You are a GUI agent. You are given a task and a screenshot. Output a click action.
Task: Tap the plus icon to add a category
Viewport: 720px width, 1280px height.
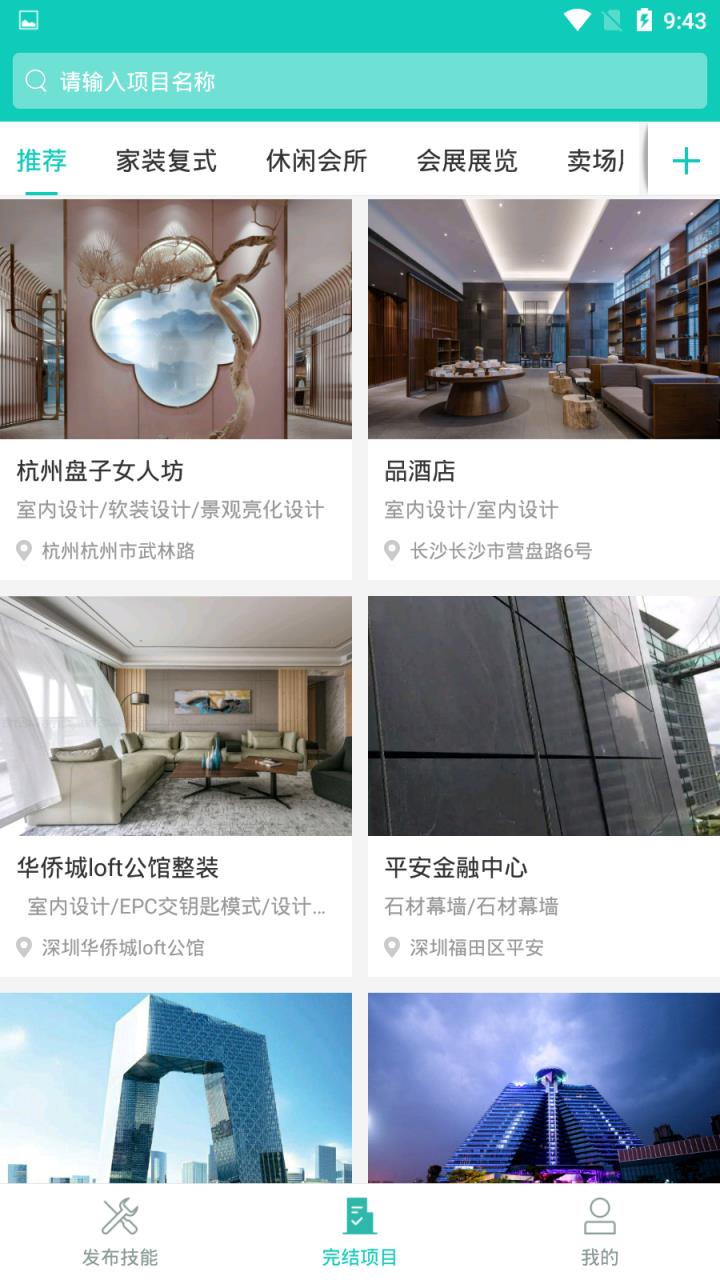pos(686,160)
